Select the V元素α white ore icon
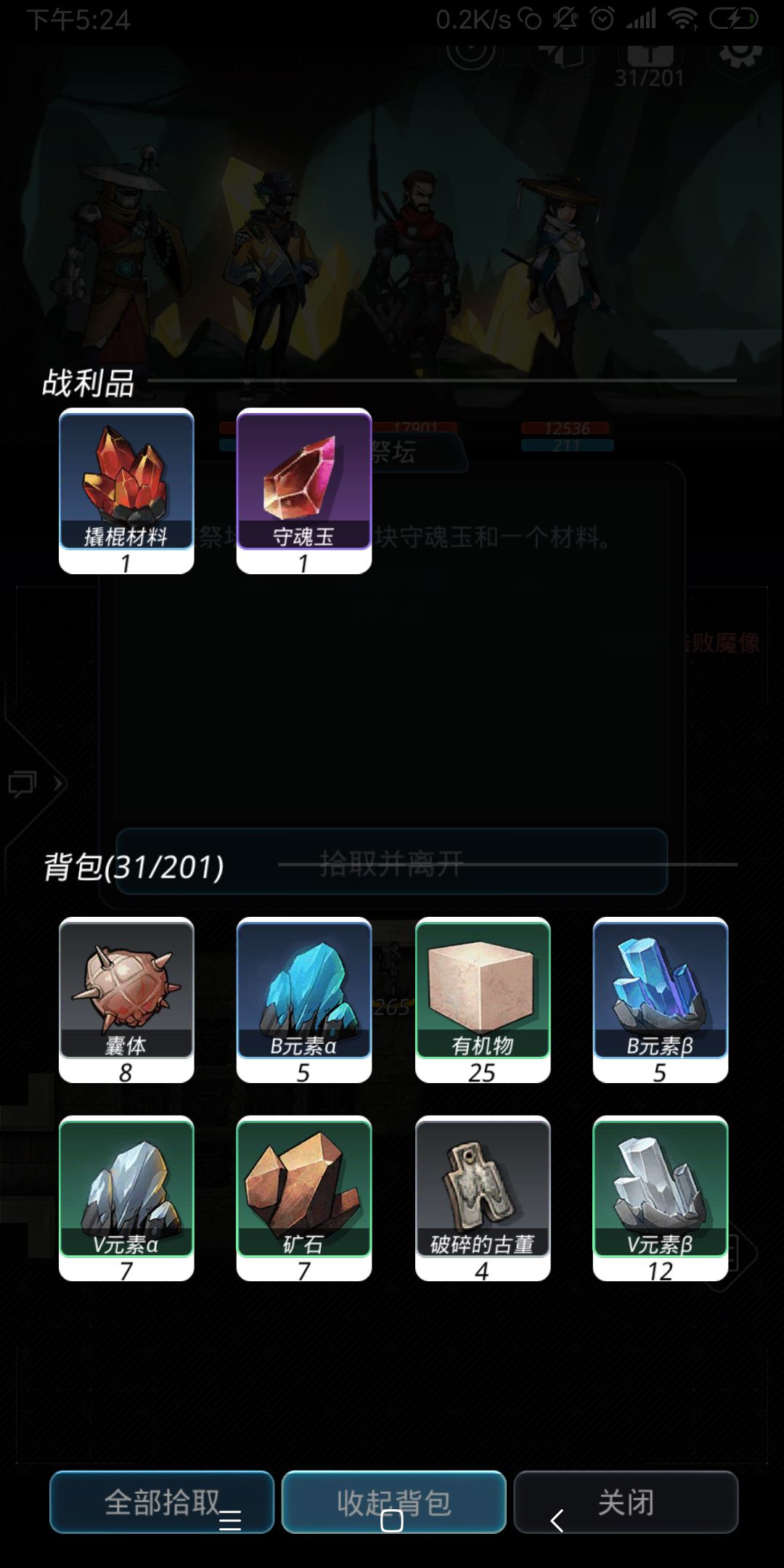This screenshot has height=1568, width=784. (x=125, y=1194)
